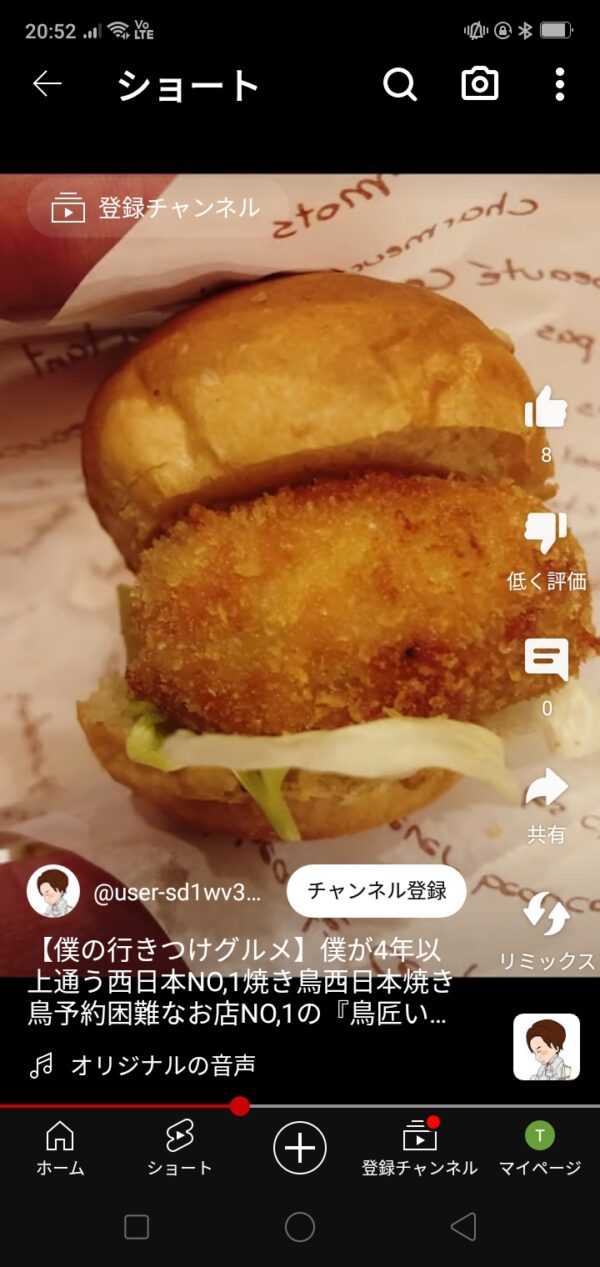This screenshot has height=1267, width=600.
Task: Open the 登録チャンネル tab in bottom navigation
Action: (x=420, y=1148)
